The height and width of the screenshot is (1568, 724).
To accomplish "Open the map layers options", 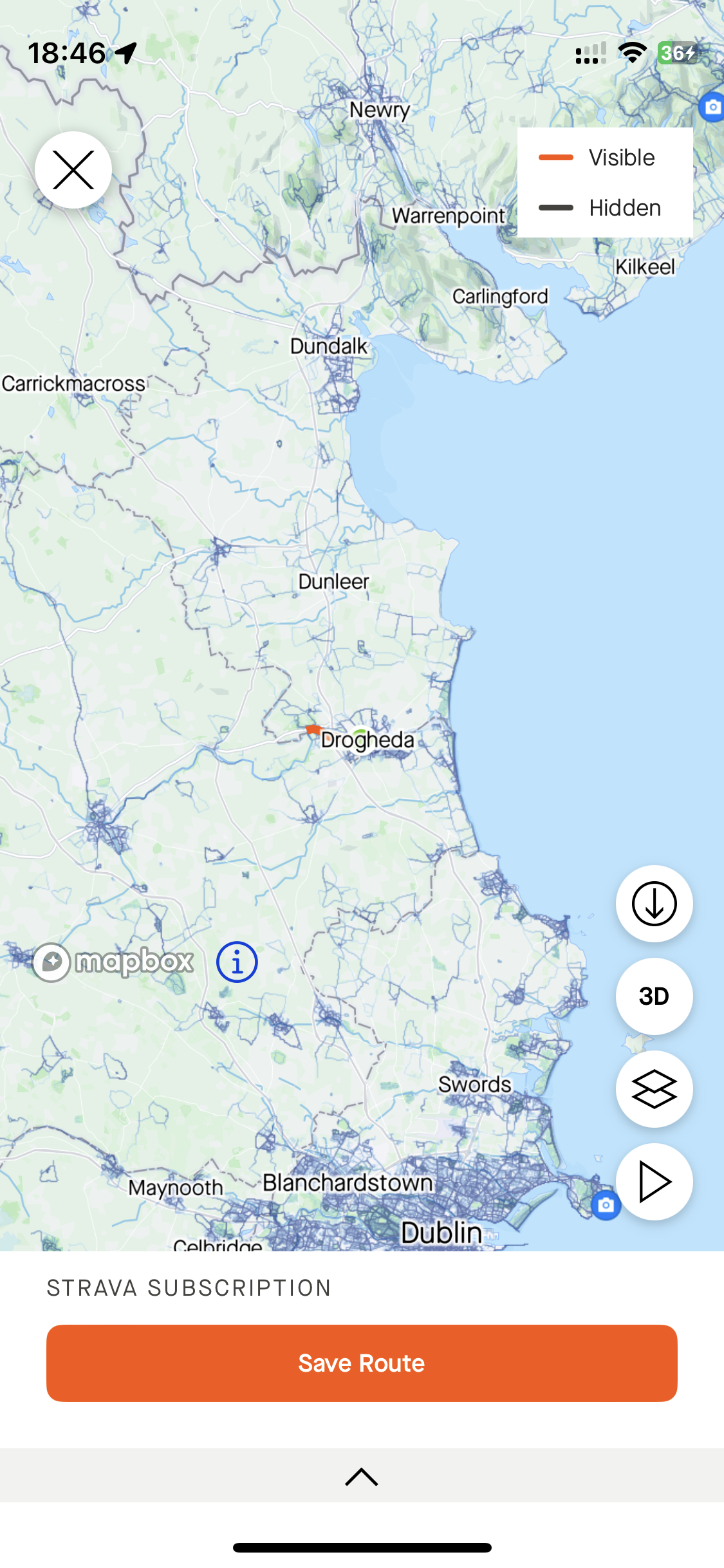I will [654, 1089].
